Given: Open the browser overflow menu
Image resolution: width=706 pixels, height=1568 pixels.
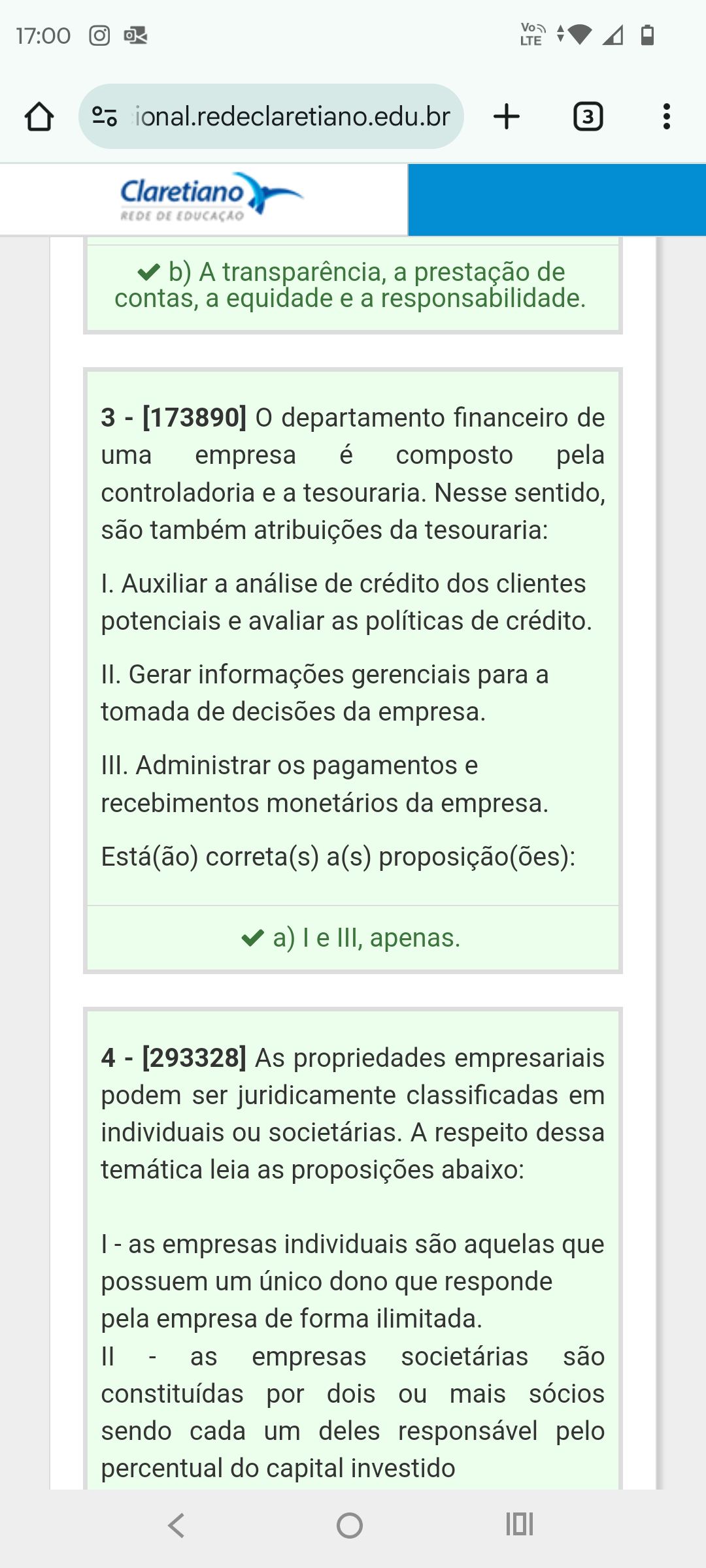Looking at the screenshot, I should click(x=667, y=117).
